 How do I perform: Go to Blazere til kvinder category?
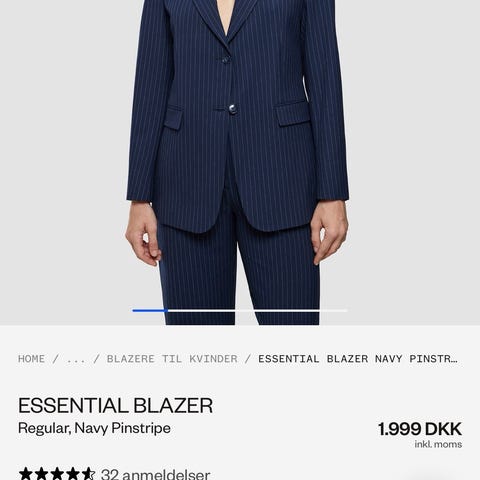point(172,359)
